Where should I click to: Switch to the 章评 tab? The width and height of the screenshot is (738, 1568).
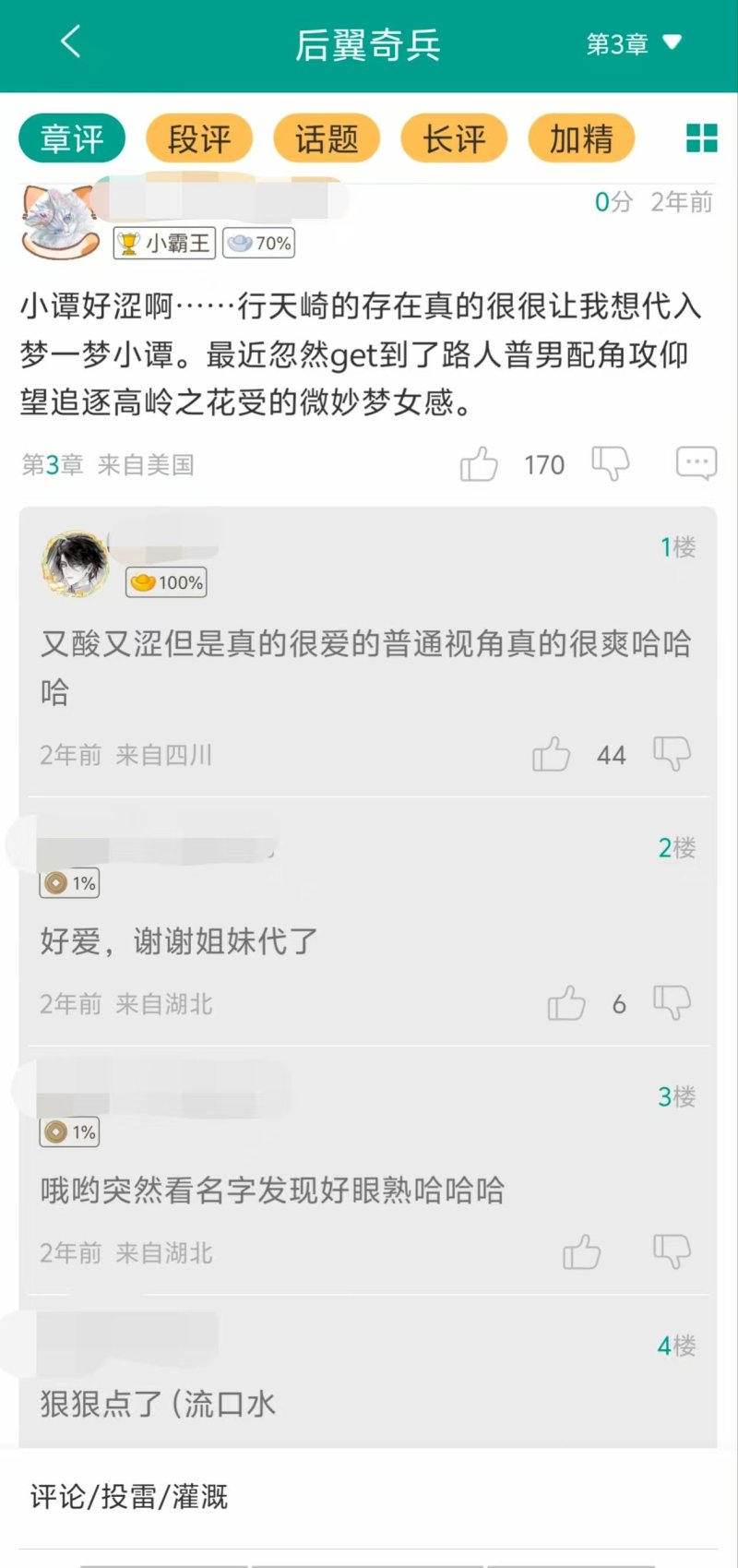coord(72,138)
